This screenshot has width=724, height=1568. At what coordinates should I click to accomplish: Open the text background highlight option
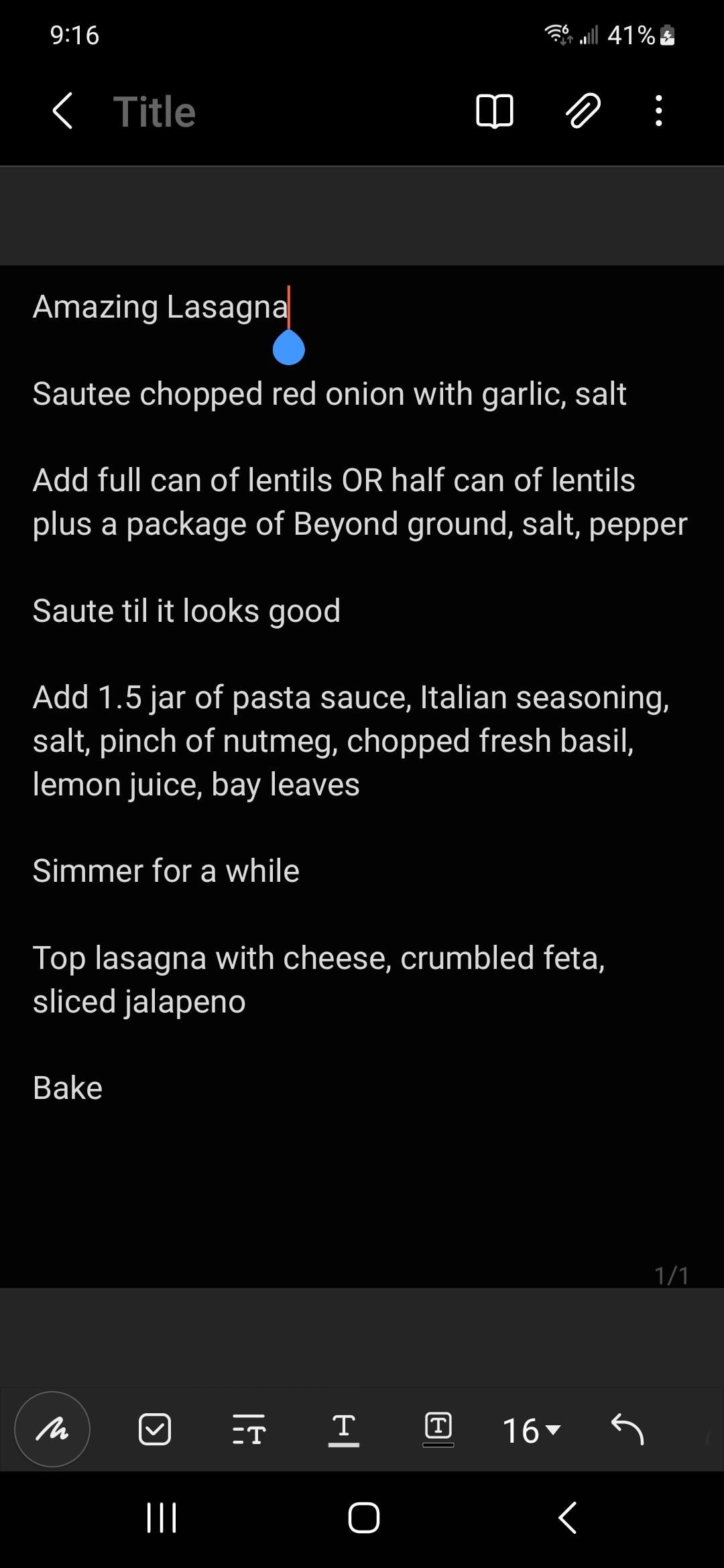click(438, 1429)
